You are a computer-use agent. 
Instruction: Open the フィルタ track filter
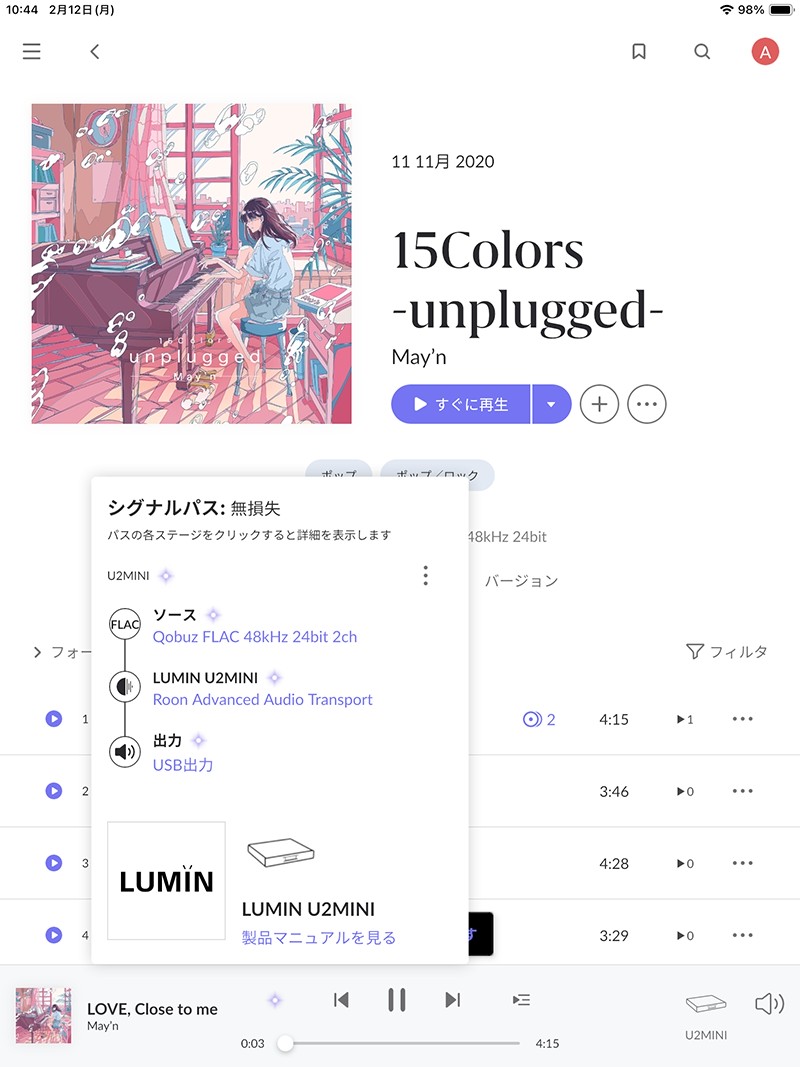coord(727,652)
